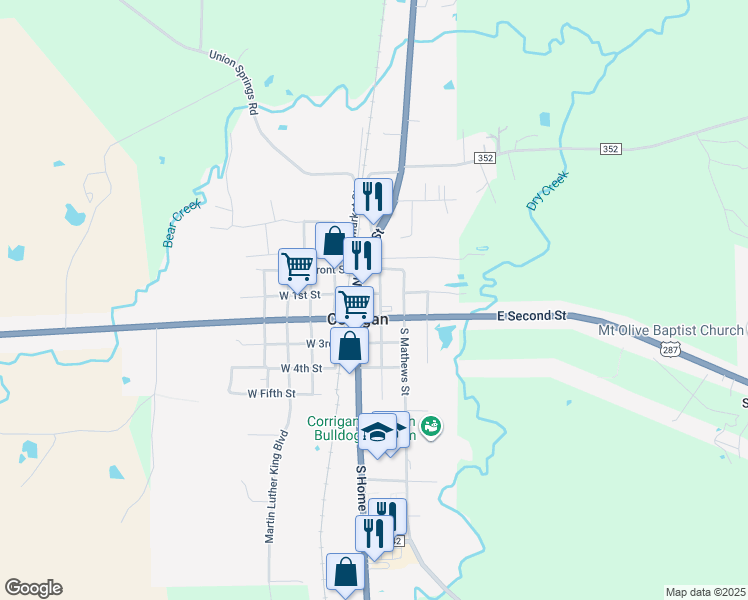Open the restaurant marker nearest the 352 road

point(373,196)
